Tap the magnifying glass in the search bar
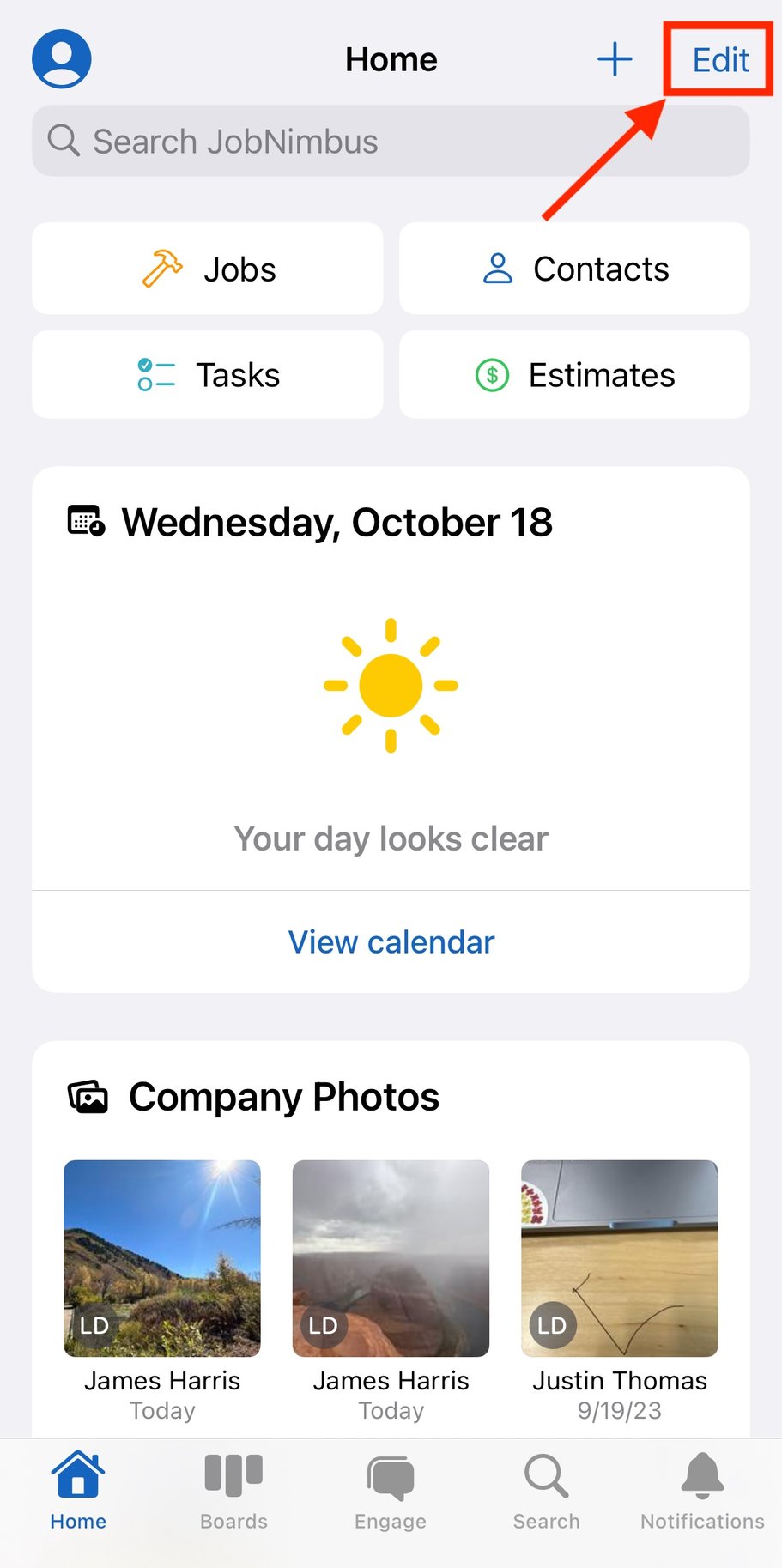The height and width of the screenshot is (1568, 782). [63, 140]
